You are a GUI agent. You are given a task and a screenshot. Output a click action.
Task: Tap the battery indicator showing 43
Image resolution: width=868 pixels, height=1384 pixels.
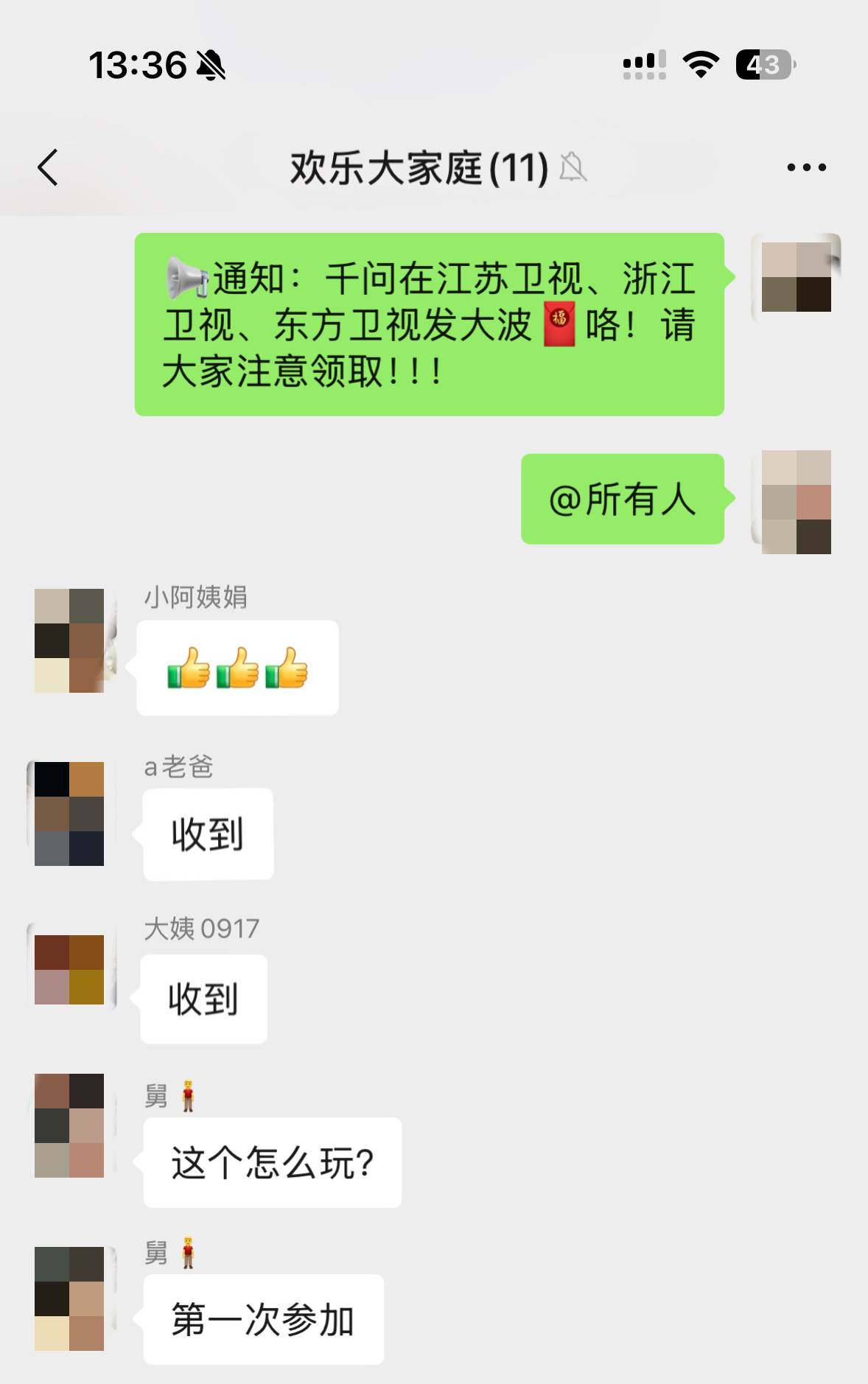tap(762, 66)
